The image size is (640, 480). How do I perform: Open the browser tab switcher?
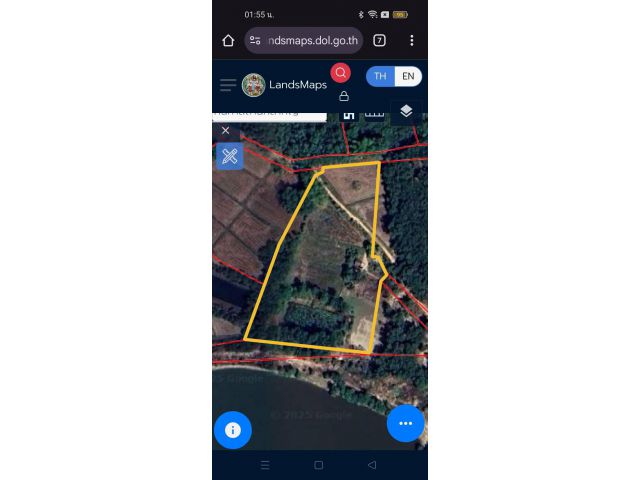[x=379, y=41]
